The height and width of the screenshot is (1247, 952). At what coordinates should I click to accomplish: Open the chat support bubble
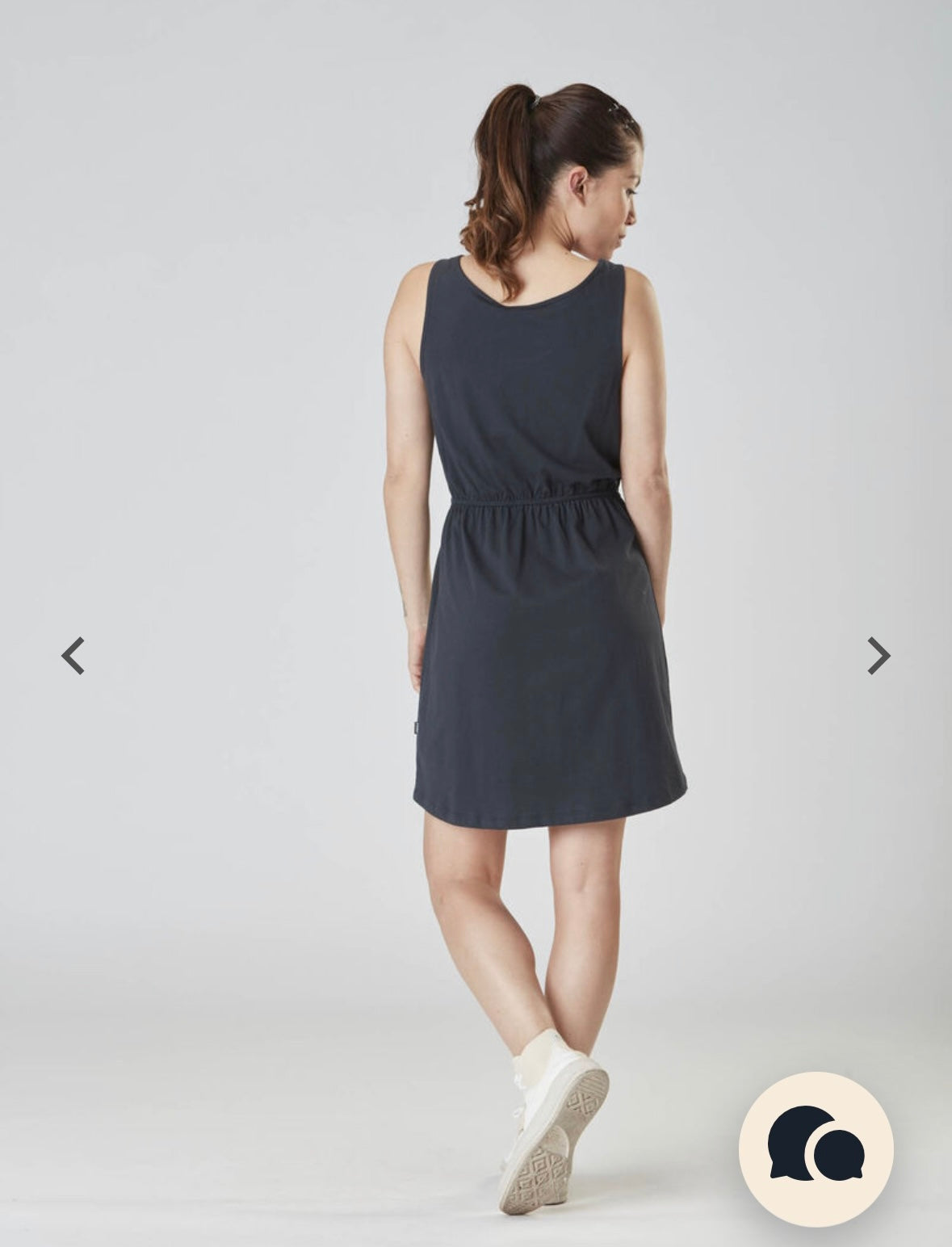pos(816,1148)
